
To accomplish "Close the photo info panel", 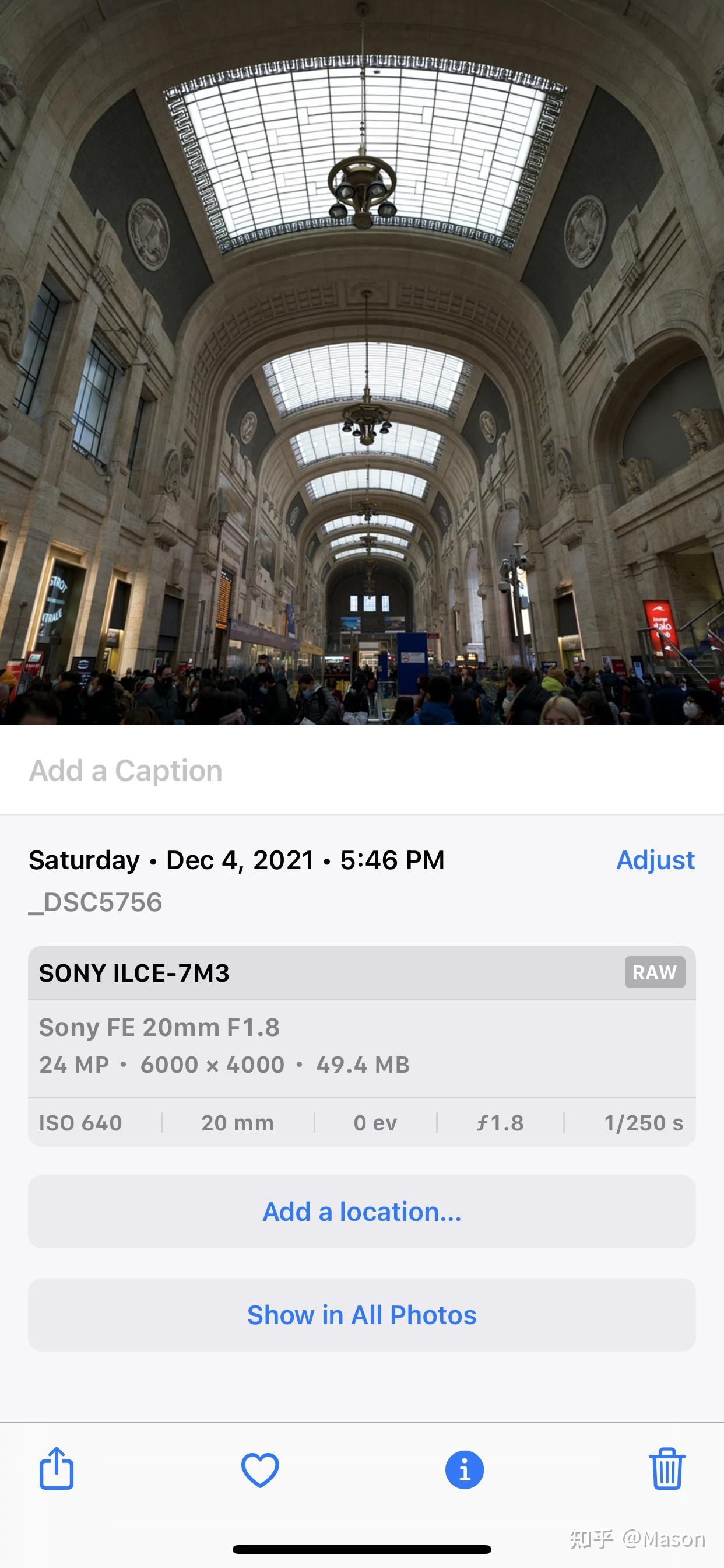I will pos(464,1470).
